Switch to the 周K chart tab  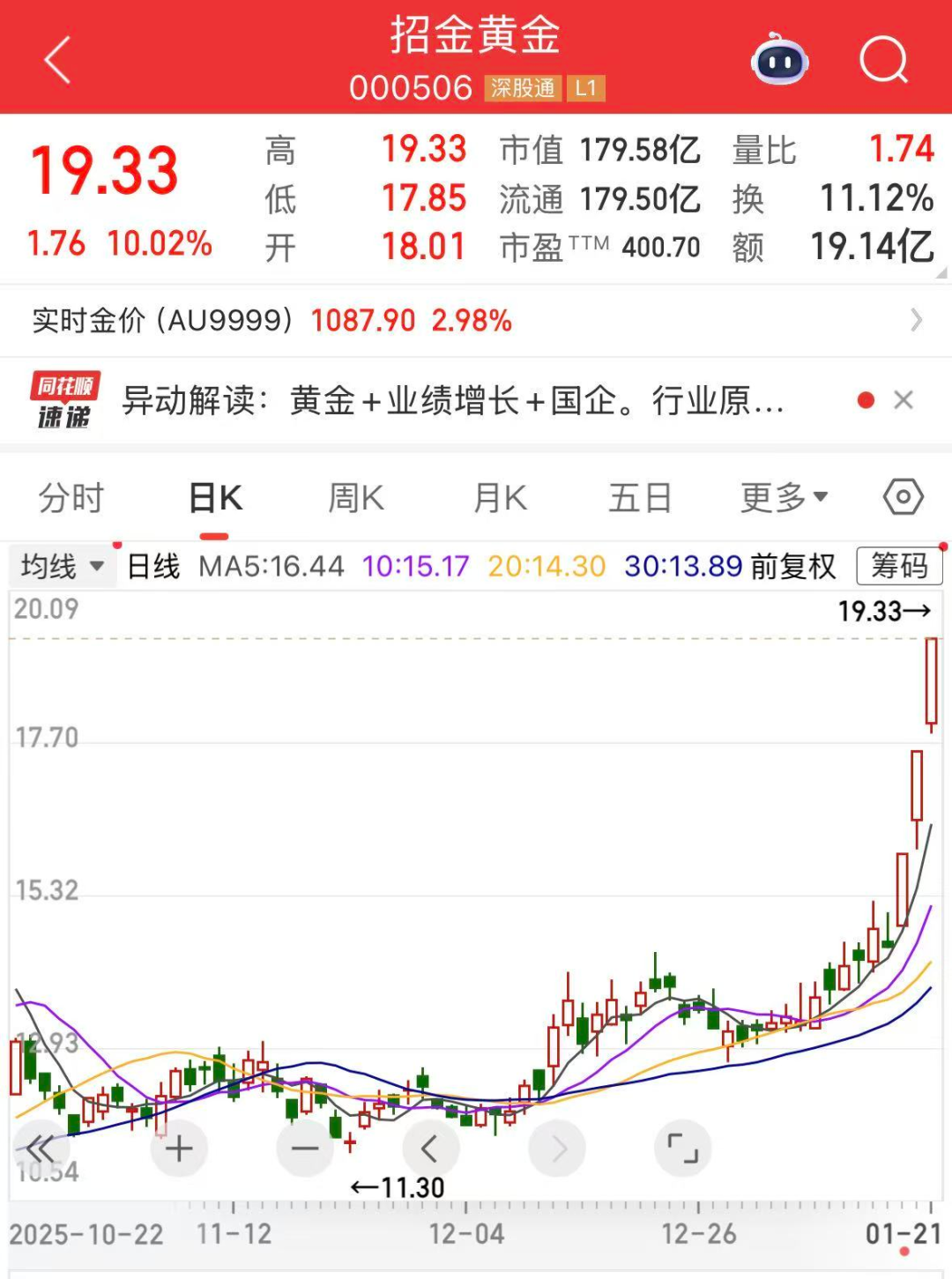[356, 498]
